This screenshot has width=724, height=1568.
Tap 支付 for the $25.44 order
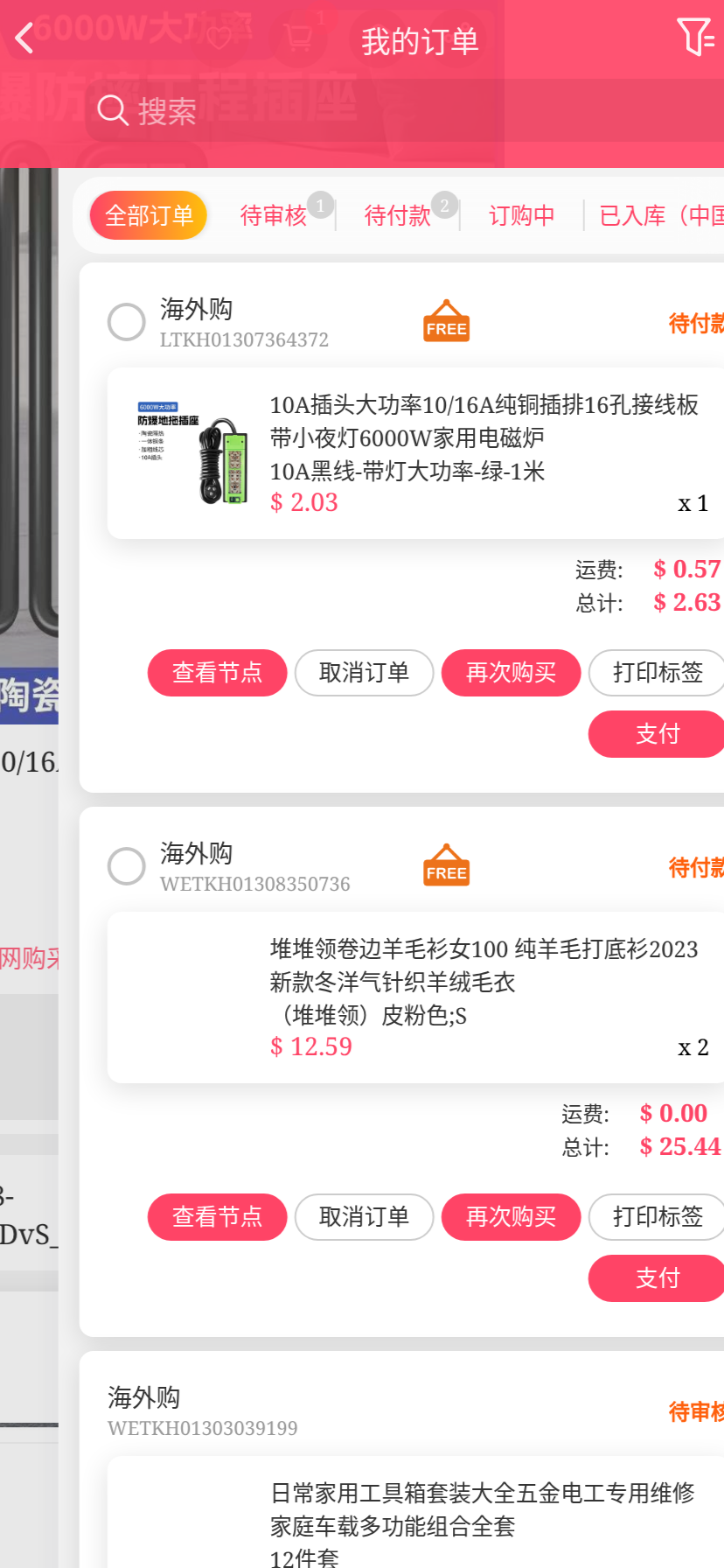click(657, 1278)
